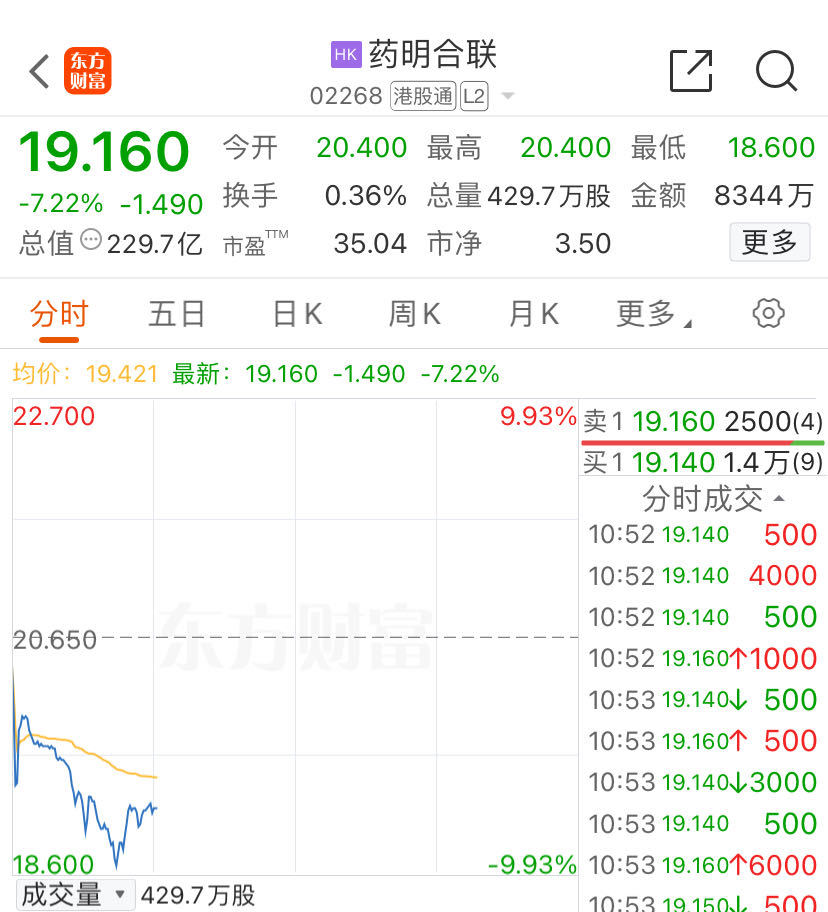Tap the back navigation arrow
The width and height of the screenshot is (828, 912).
click(x=38, y=71)
